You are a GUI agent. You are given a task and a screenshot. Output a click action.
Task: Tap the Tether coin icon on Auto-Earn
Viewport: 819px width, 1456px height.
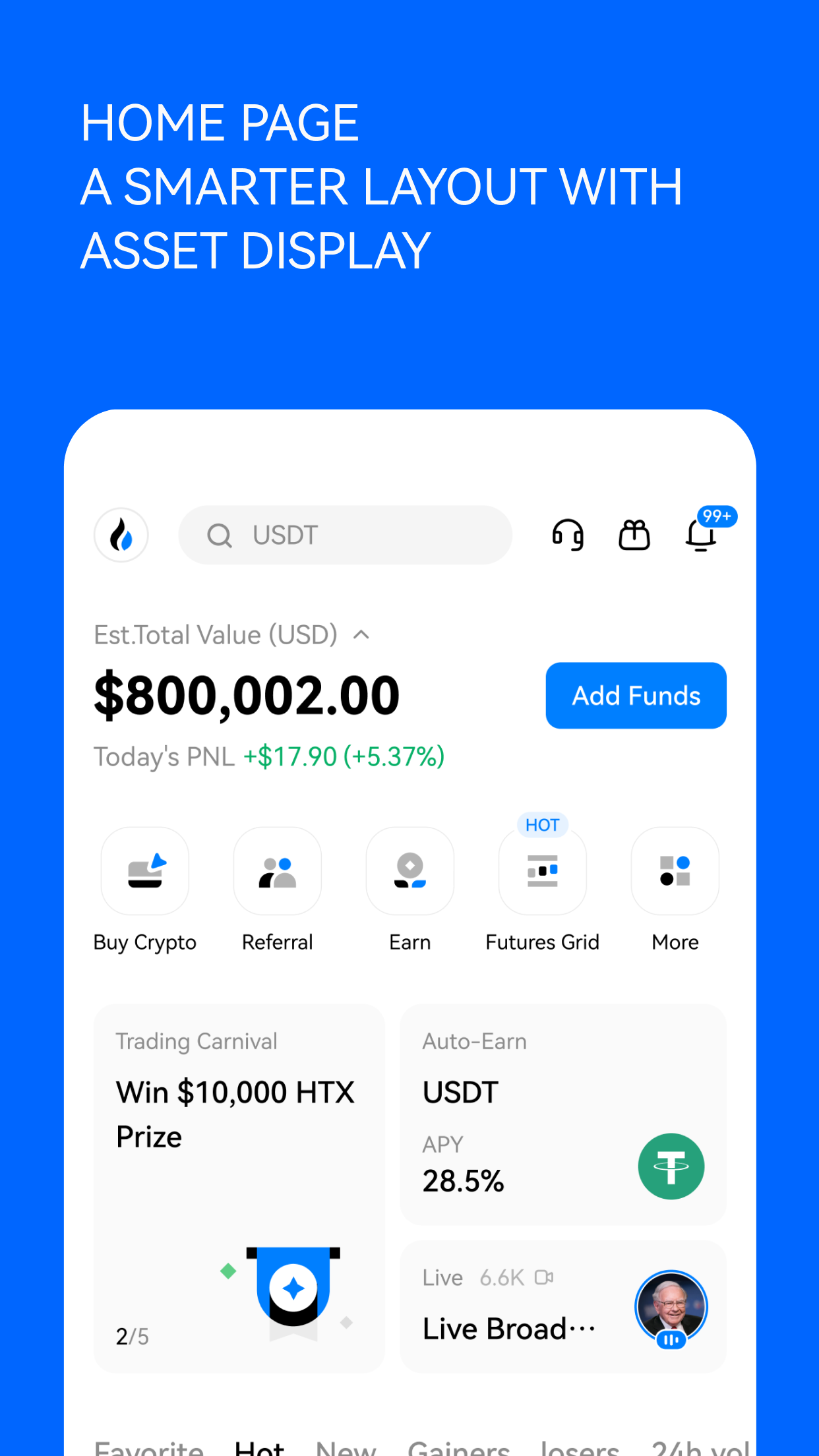click(x=671, y=1166)
